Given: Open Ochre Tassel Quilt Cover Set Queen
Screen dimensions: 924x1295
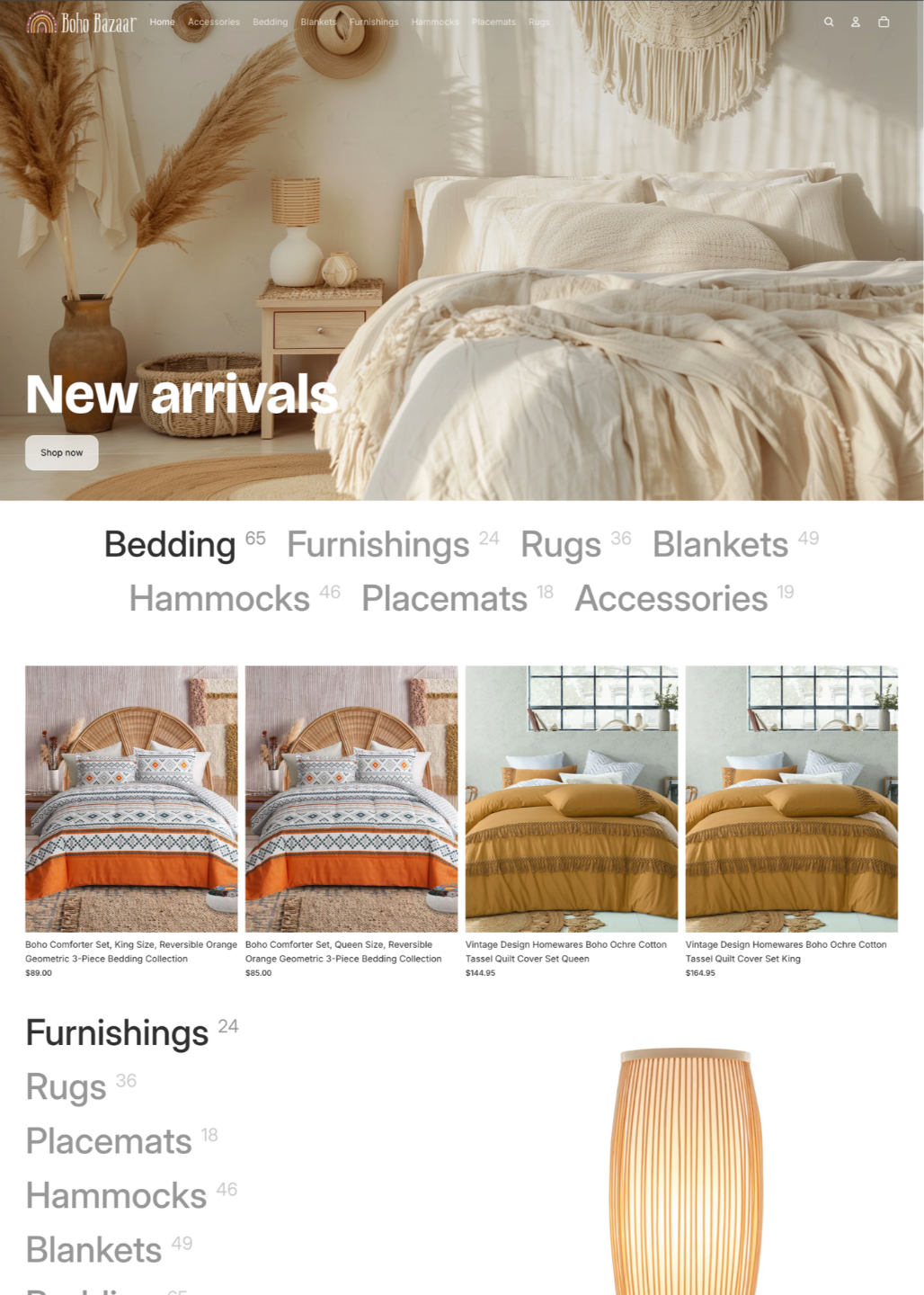Looking at the screenshot, I should (572, 799).
